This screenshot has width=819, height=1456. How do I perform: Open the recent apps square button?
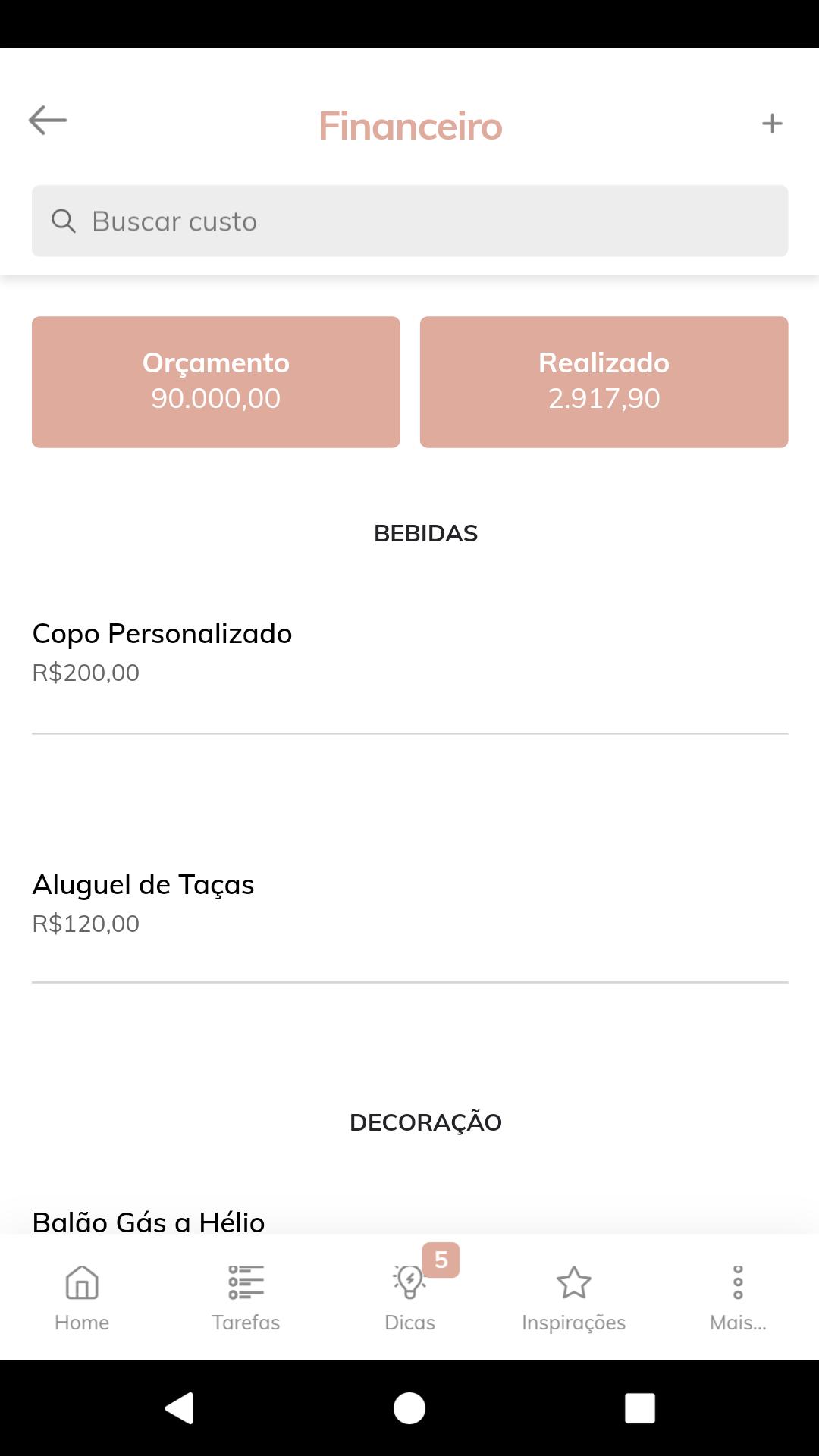point(639,1408)
